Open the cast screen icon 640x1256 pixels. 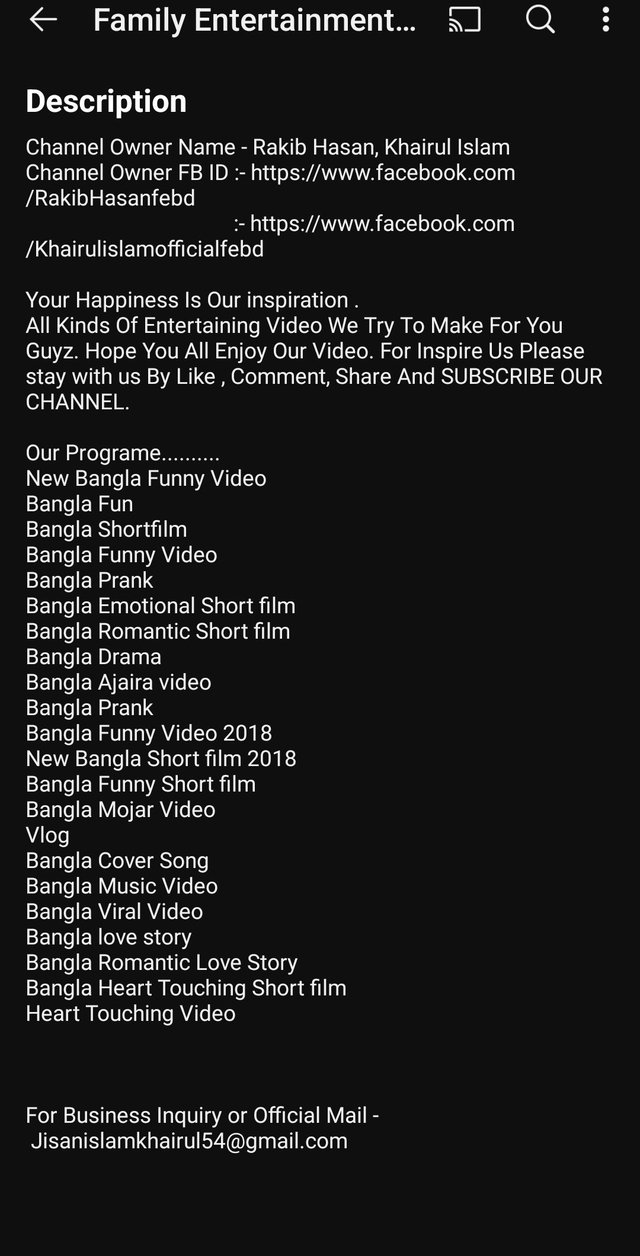tap(464, 20)
